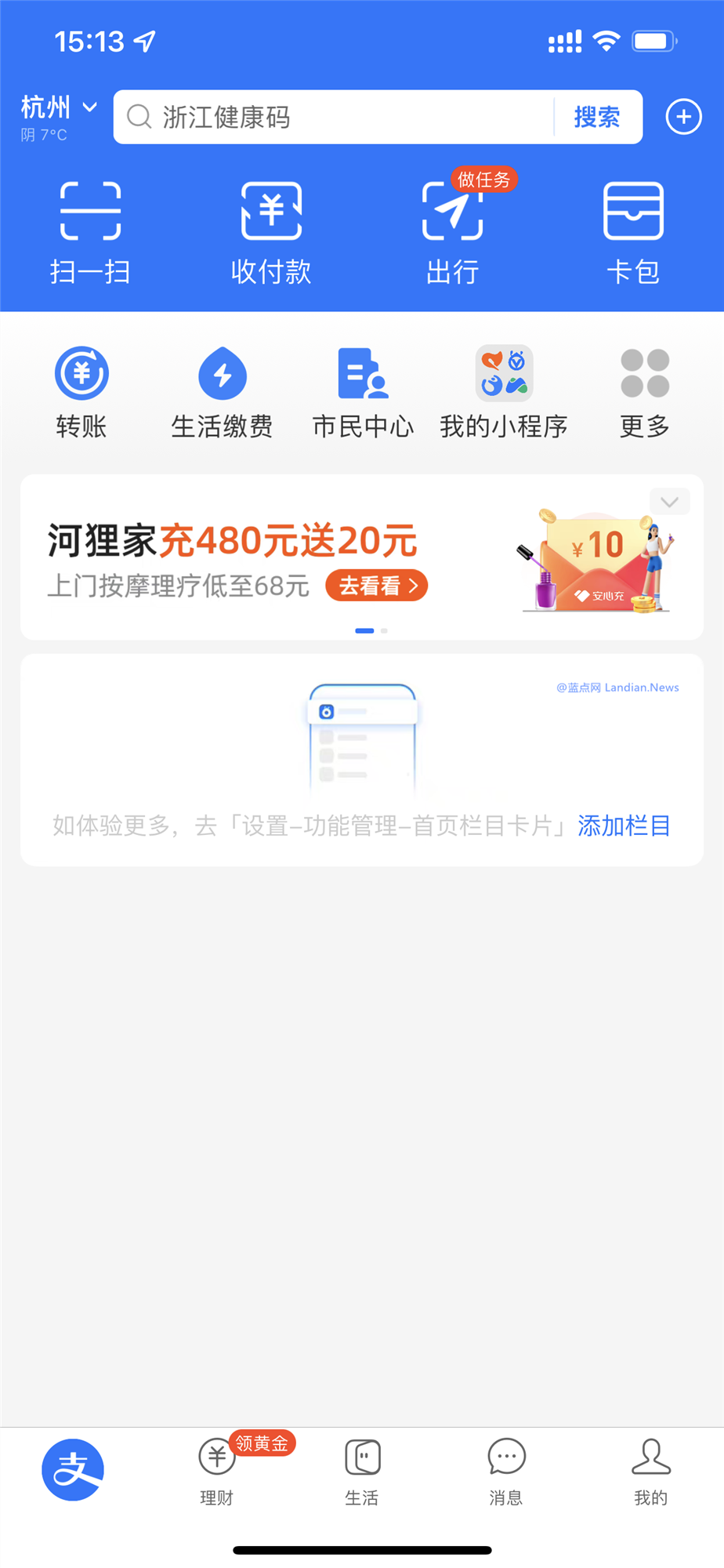This screenshot has height=1568, width=724.
Task: Switch to the 我的 tab
Action: coord(650,1471)
